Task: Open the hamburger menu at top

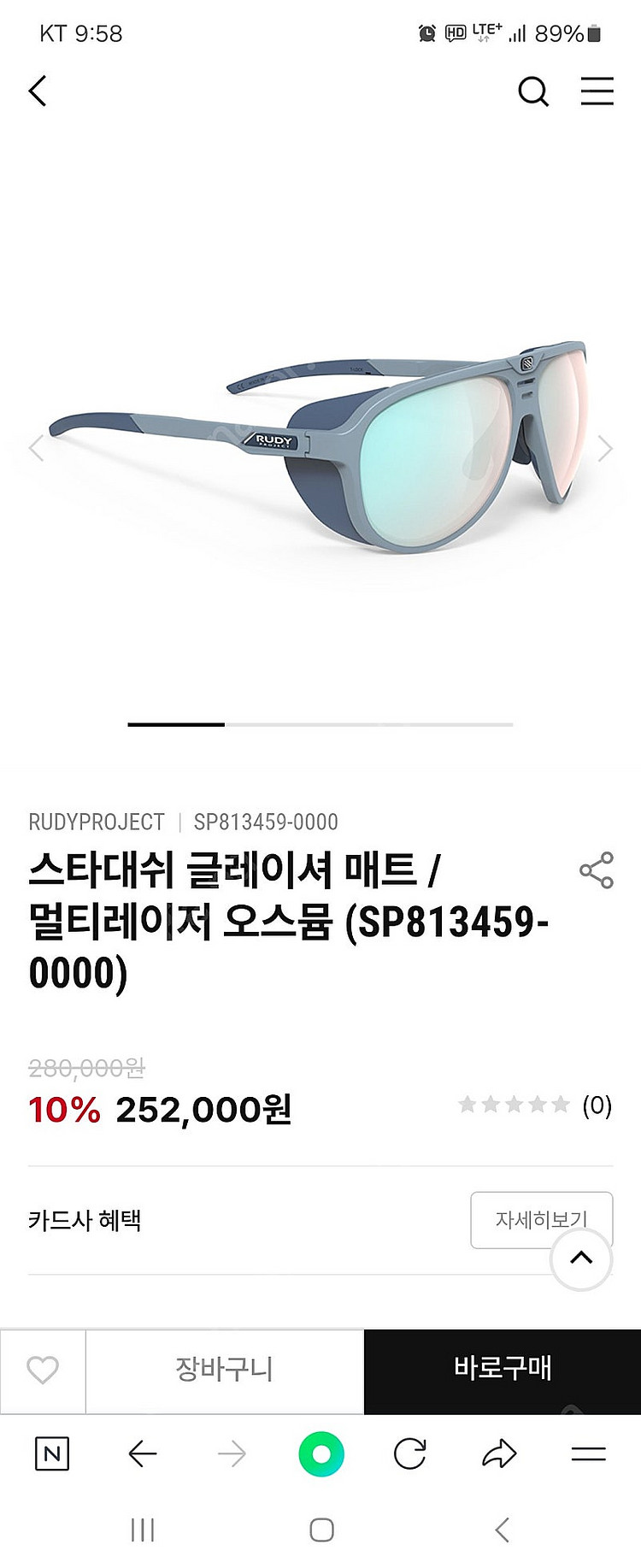Action: [x=597, y=91]
